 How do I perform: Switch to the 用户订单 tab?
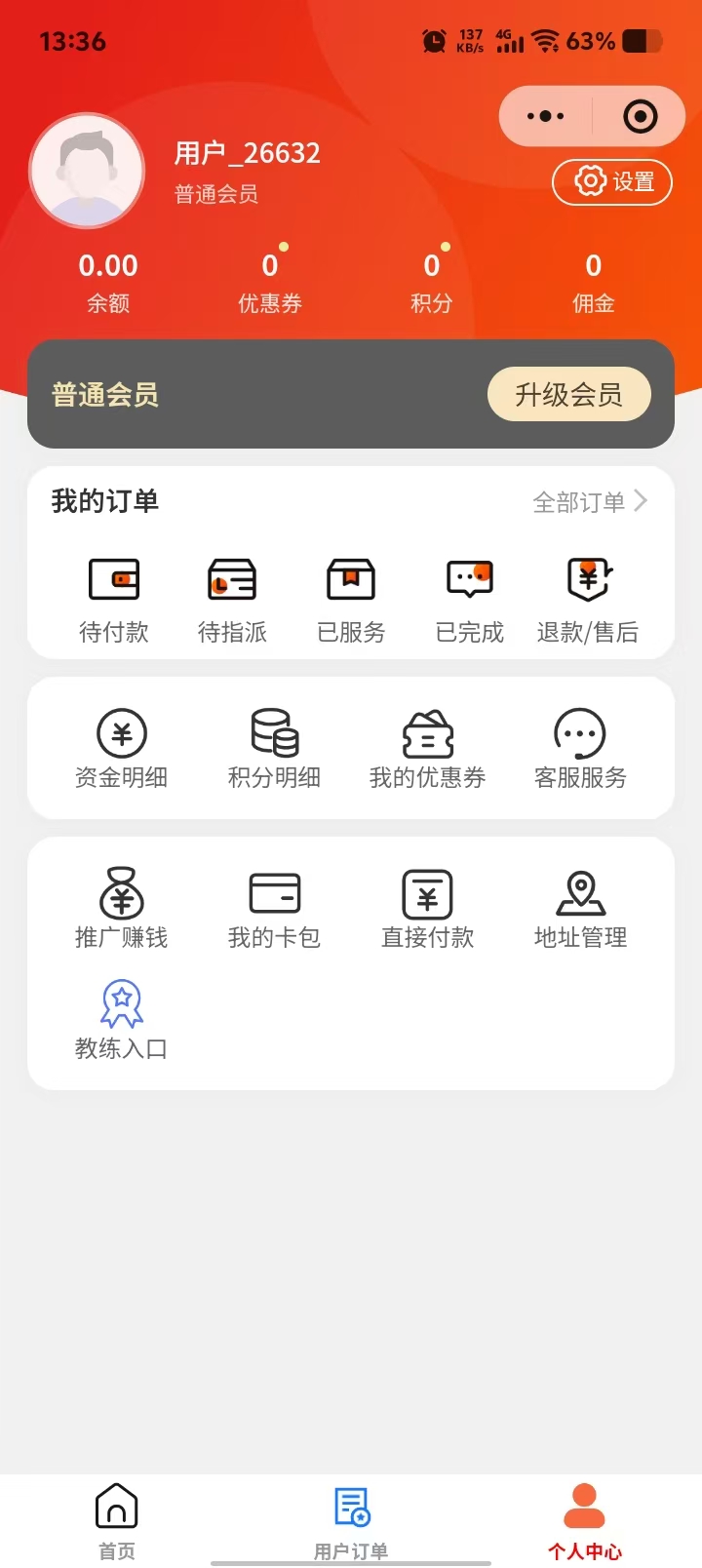[351, 1519]
